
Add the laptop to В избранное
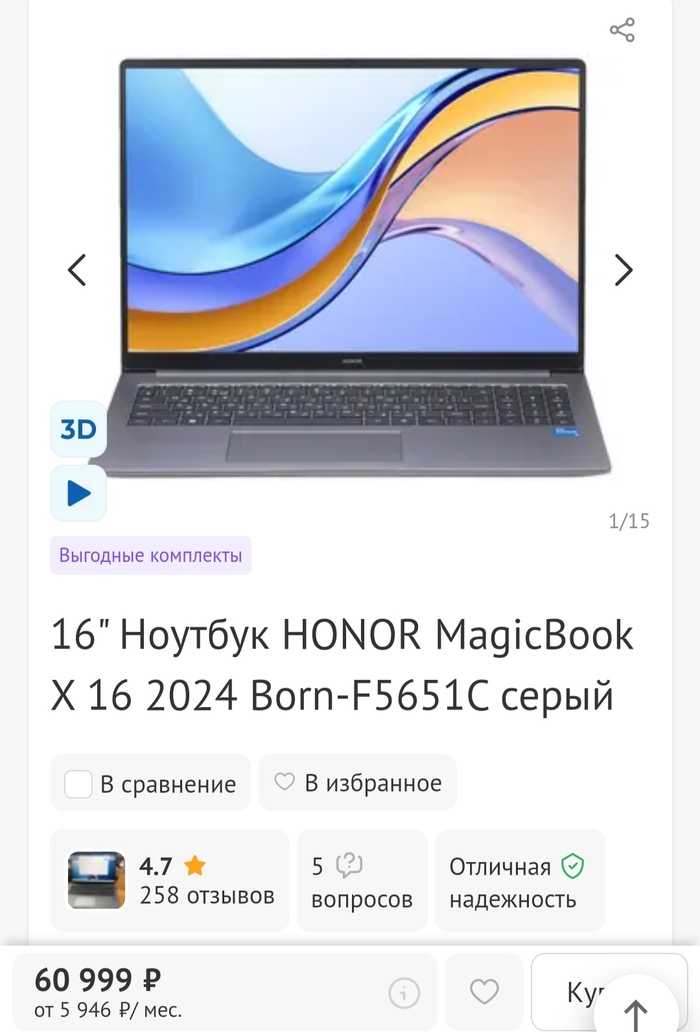[357, 783]
